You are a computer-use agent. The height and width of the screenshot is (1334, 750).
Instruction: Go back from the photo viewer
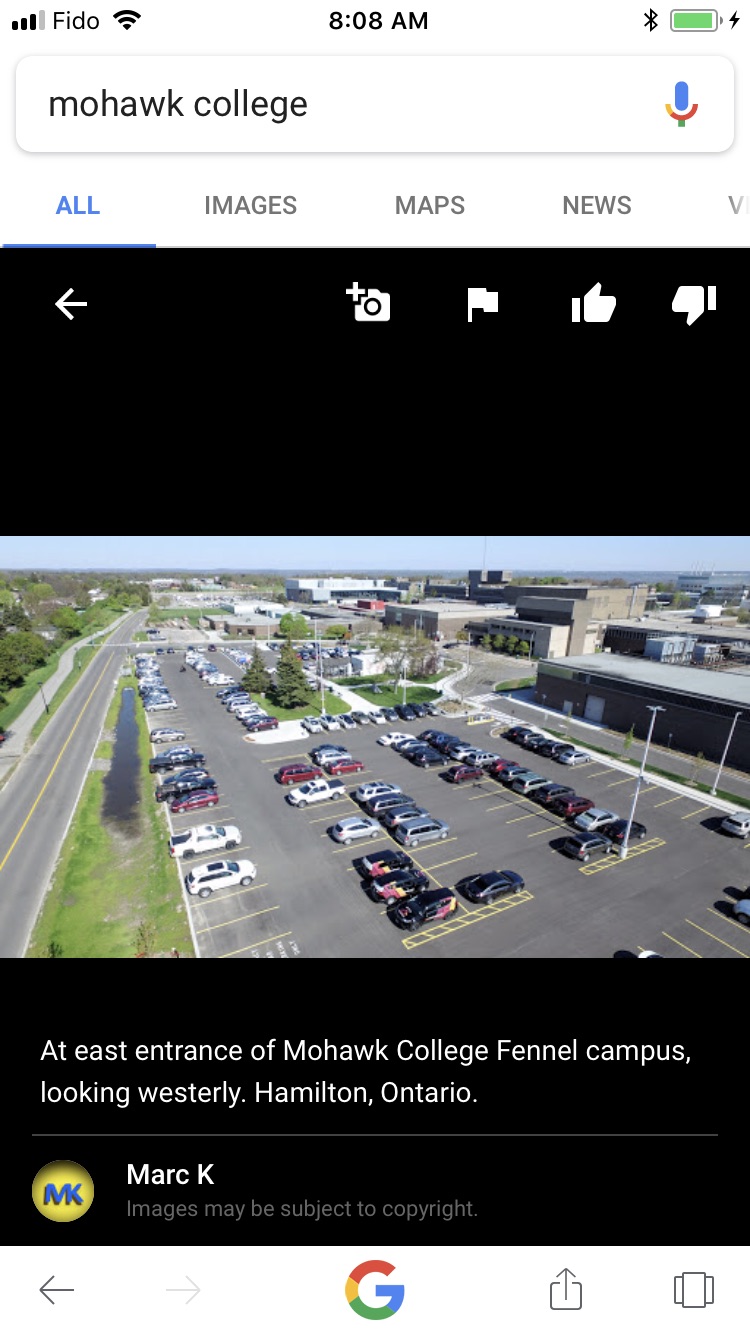(71, 304)
